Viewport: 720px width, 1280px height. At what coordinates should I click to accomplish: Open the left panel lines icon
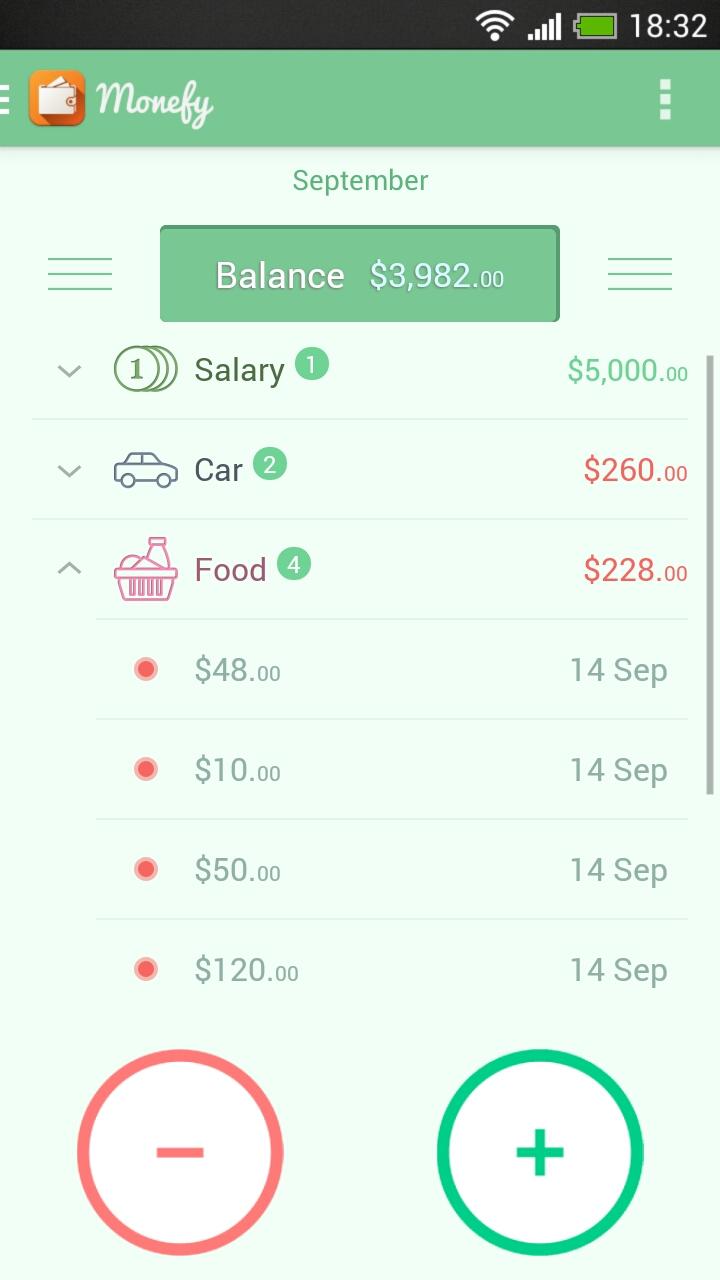click(80, 274)
